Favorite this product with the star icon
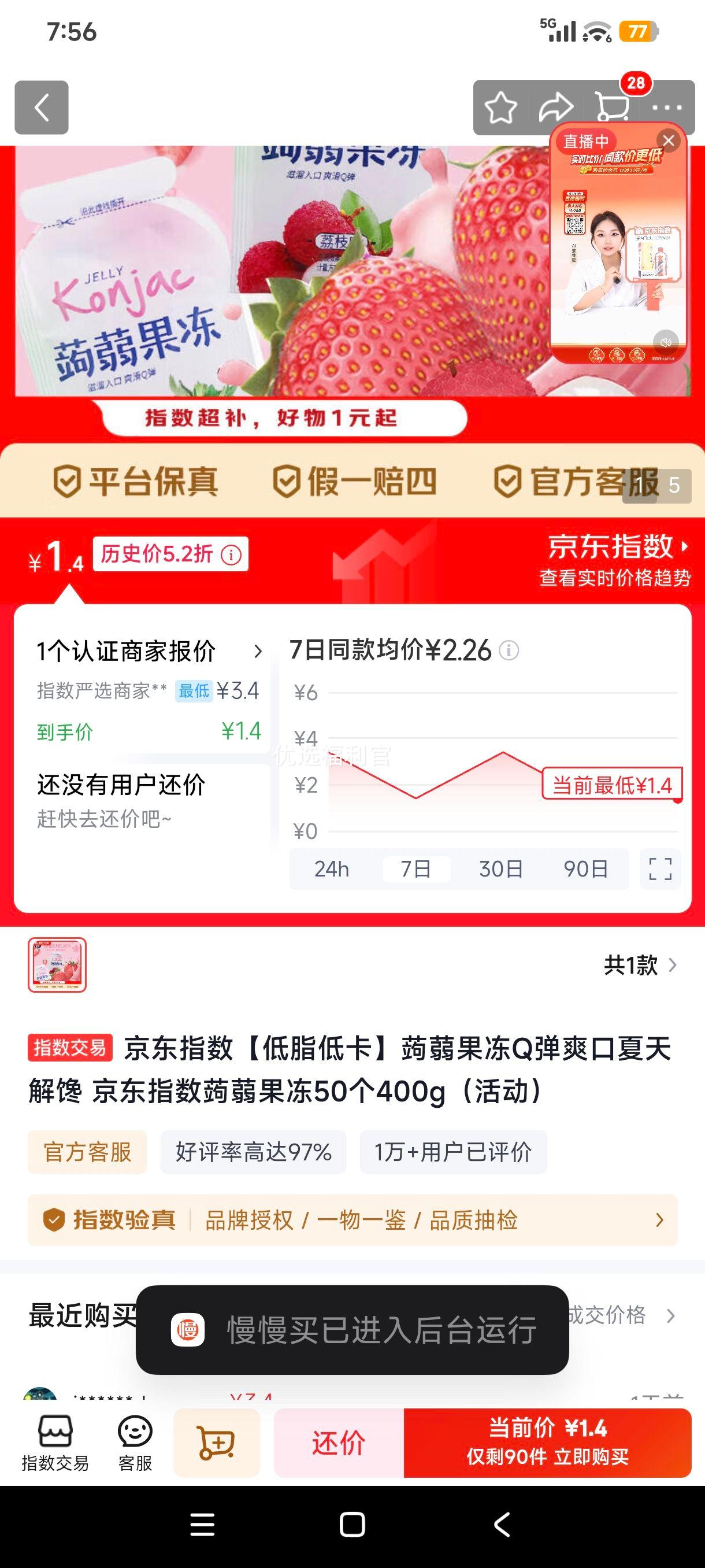Image resolution: width=705 pixels, height=1568 pixels. point(500,108)
